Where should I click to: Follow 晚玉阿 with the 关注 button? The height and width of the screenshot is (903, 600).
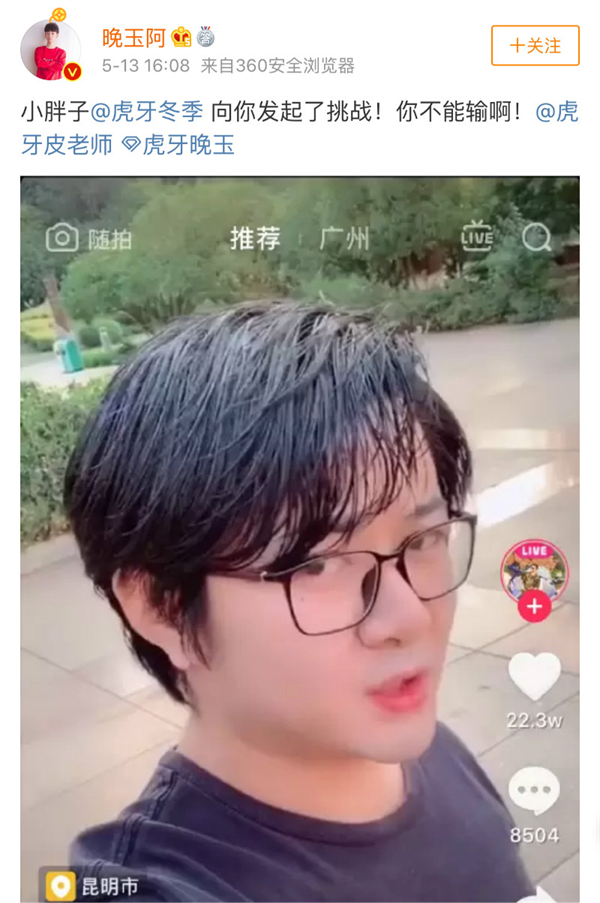tap(535, 46)
